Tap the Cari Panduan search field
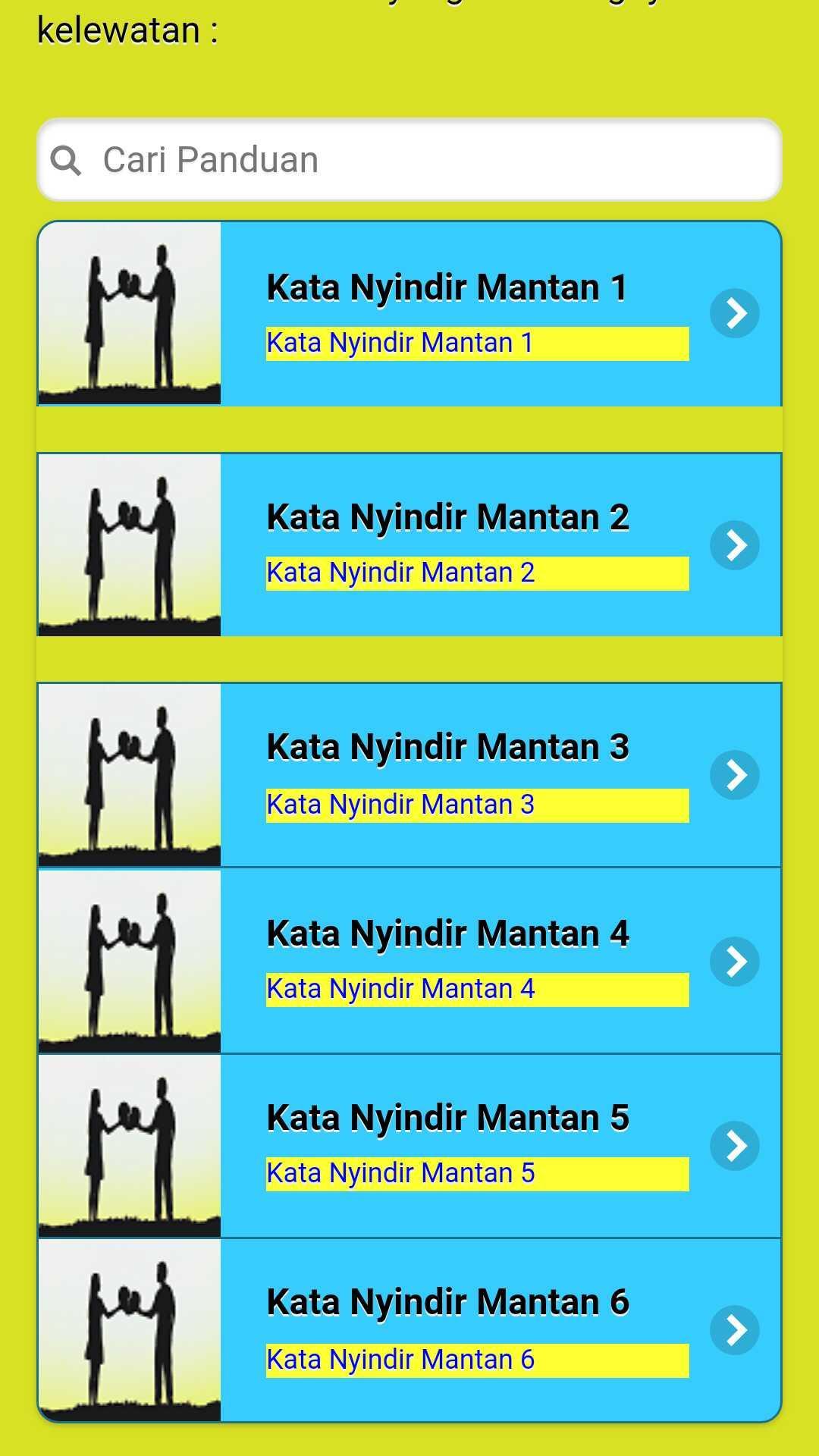Viewport: 819px width, 1456px height. tap(409, 160)
